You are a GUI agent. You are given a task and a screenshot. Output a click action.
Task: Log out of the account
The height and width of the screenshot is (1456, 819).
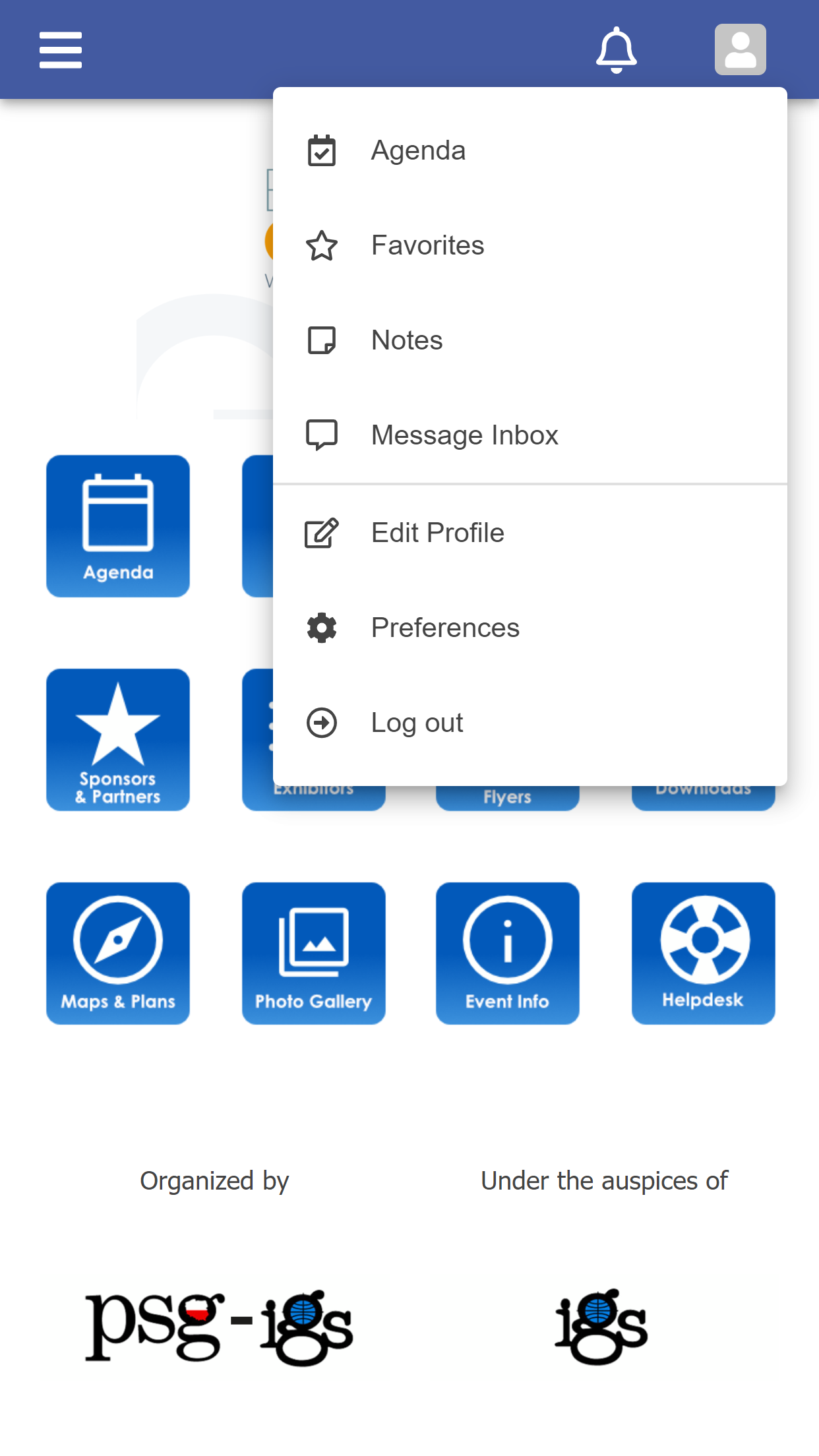point(530,723)
